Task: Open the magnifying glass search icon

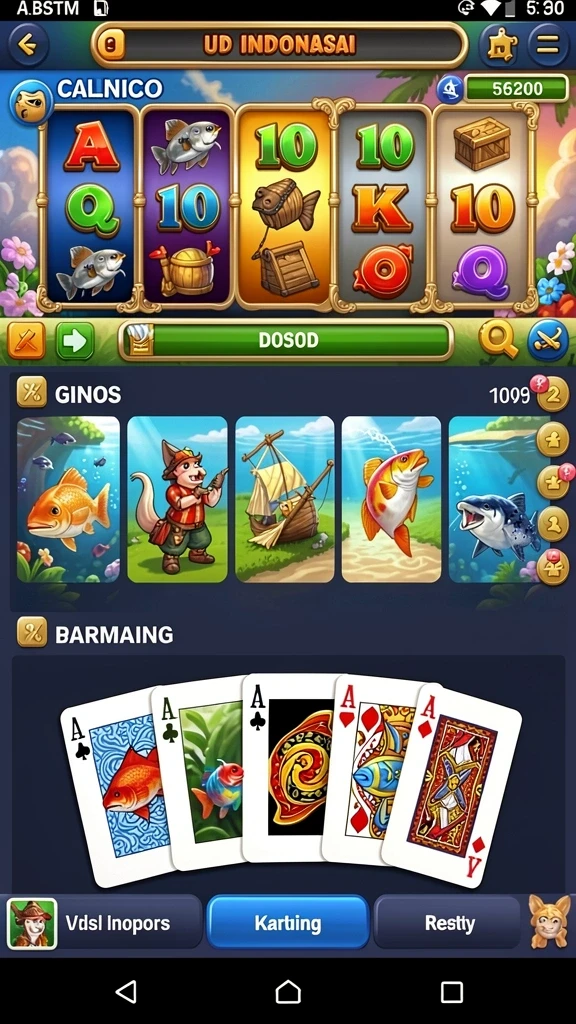Action: click(498, 340)
